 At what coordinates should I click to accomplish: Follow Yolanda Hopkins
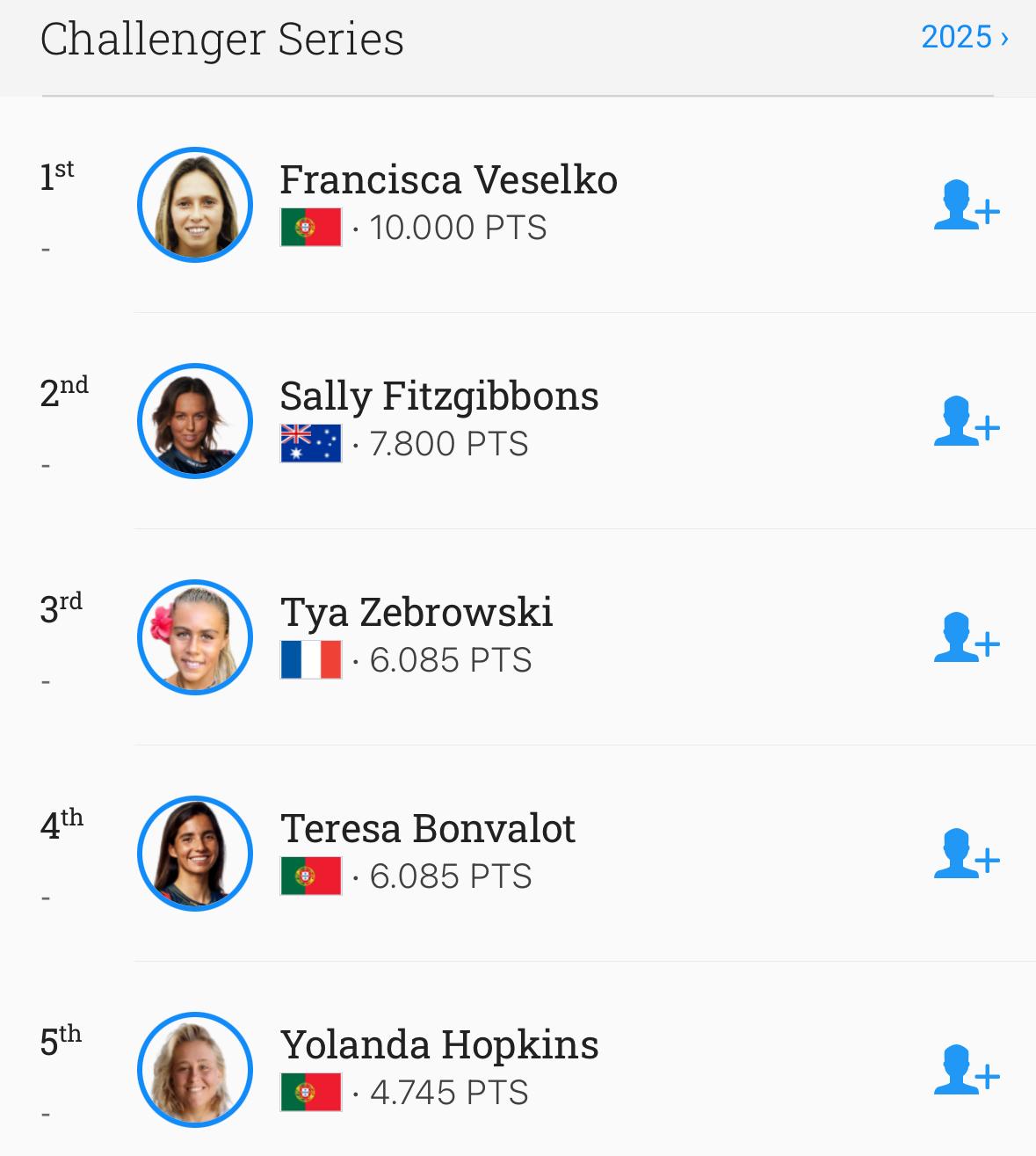967,1071
